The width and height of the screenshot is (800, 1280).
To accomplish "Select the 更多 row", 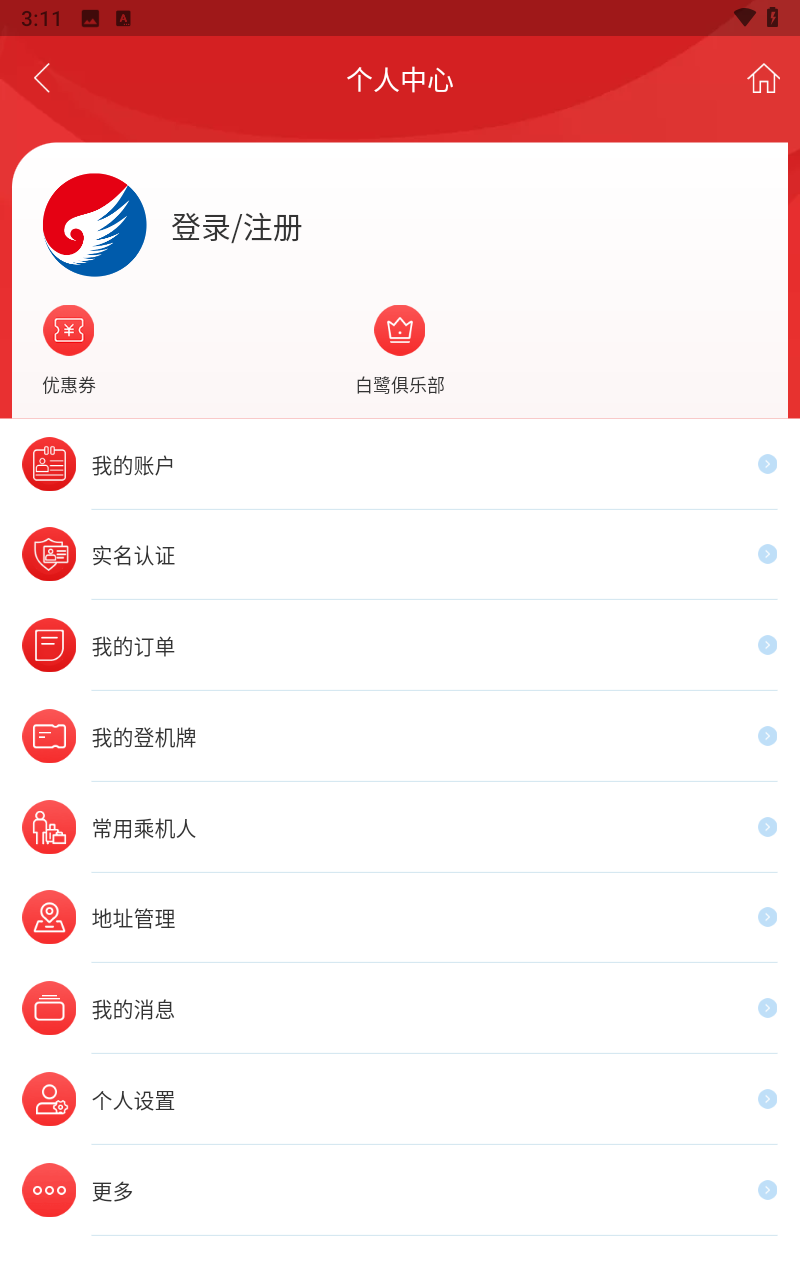I will (x=400, y=1191).
